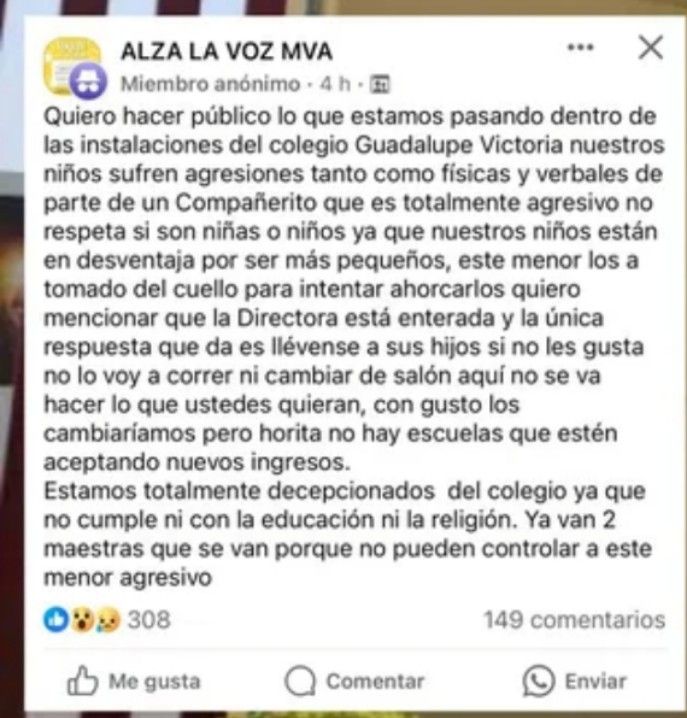View the 308 reactions list
The height and width of the screenshot is (718, 687).
pos(107,620)
